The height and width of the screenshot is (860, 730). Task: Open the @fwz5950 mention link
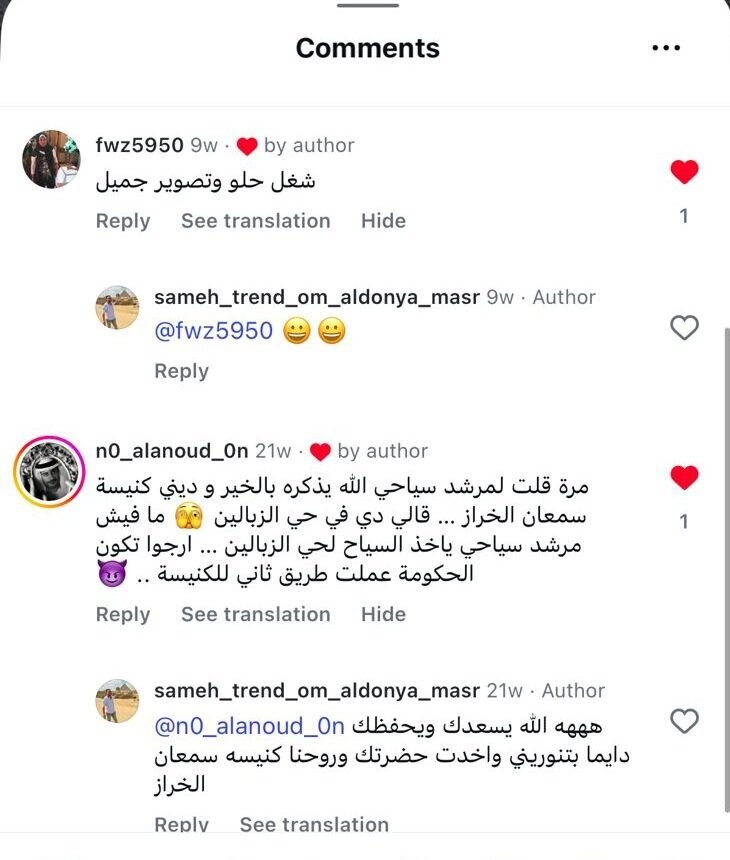pyautogui.click(x=214, y=331)
